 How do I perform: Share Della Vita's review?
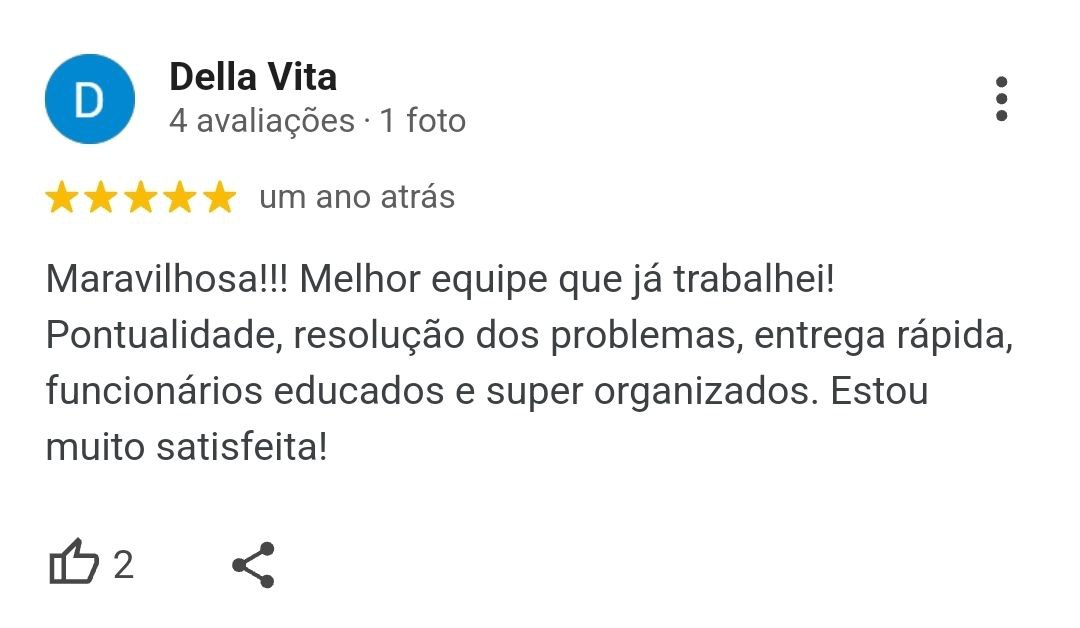point(253,565)
